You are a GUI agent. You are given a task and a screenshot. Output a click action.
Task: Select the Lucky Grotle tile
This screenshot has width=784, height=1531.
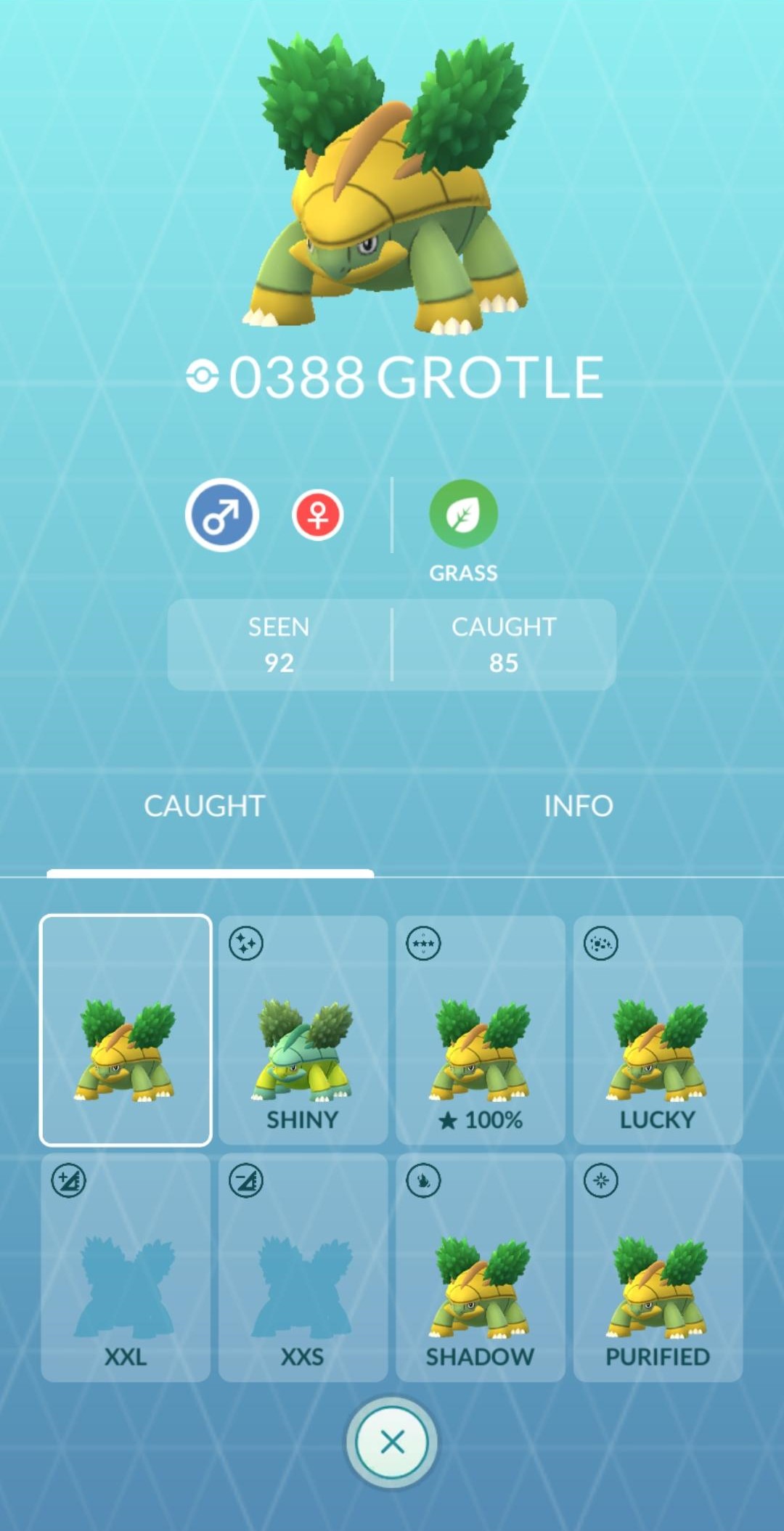[x=658, y=1030]
